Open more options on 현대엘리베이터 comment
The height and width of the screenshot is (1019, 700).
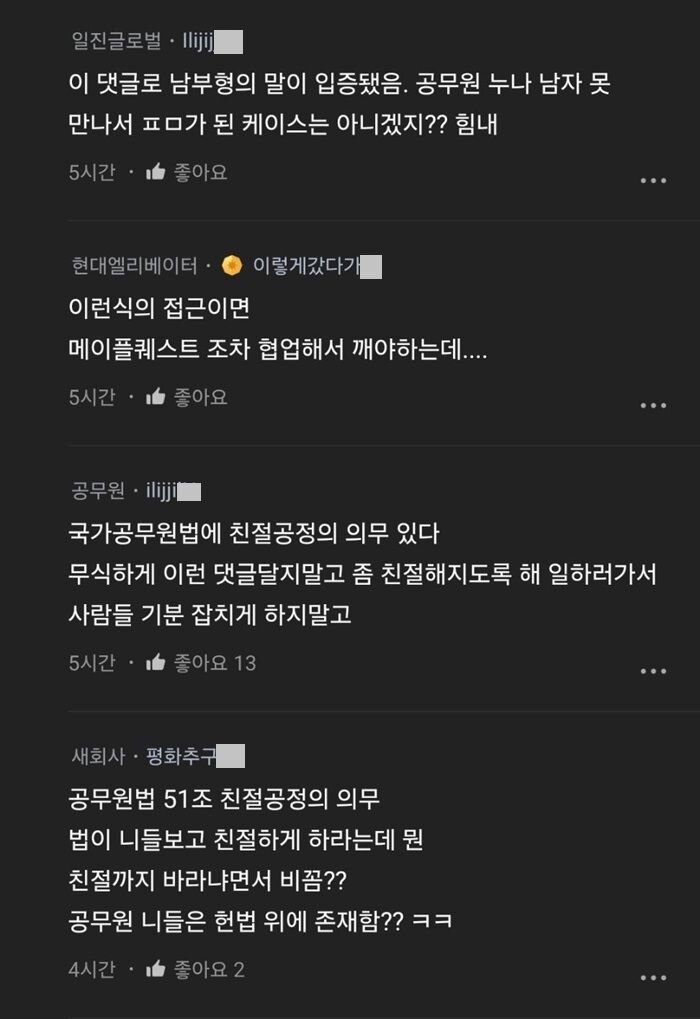coord(652,405)
